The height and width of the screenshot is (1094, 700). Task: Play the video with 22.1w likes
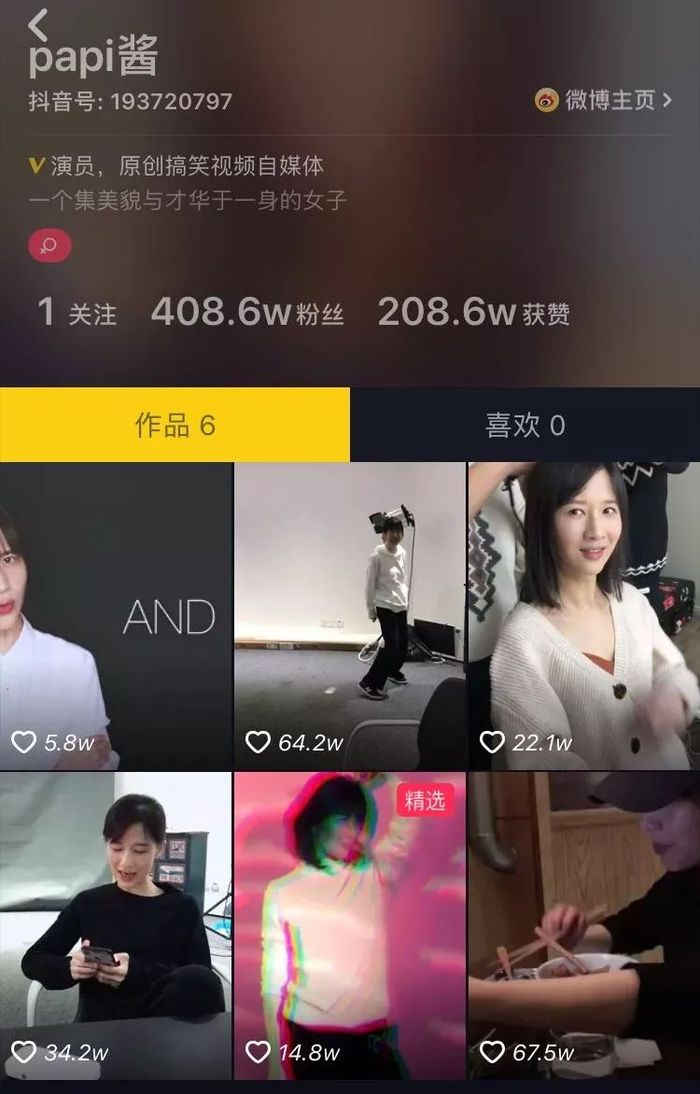click(584, 615)
